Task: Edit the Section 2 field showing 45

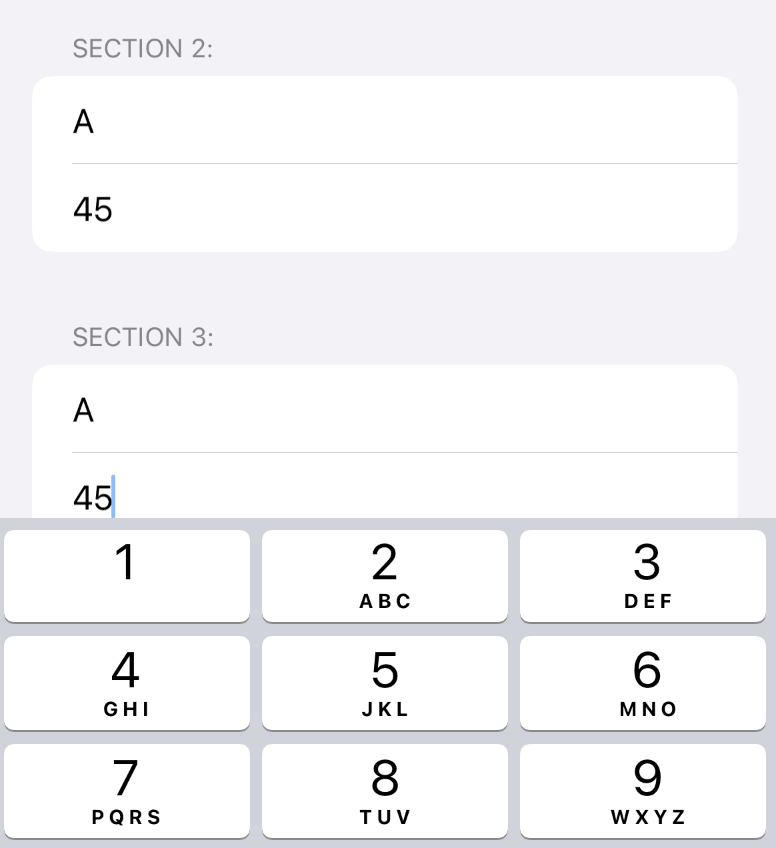Action: pos(384,209)
